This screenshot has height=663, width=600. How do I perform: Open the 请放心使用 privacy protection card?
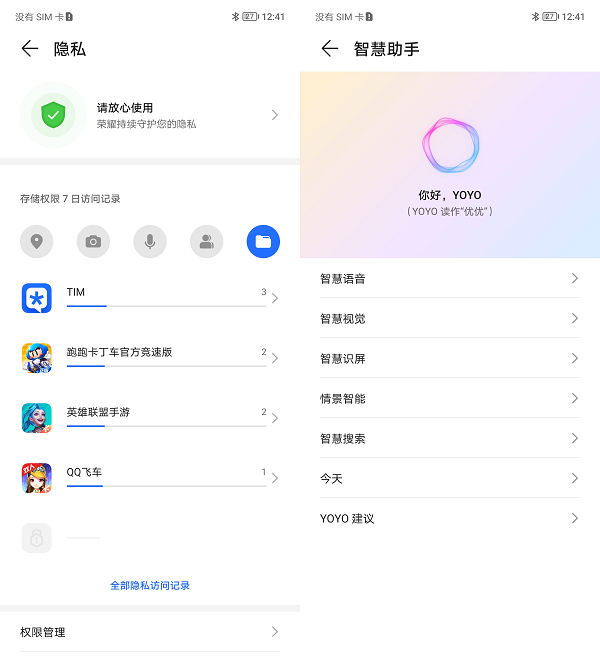coord(150,115)
